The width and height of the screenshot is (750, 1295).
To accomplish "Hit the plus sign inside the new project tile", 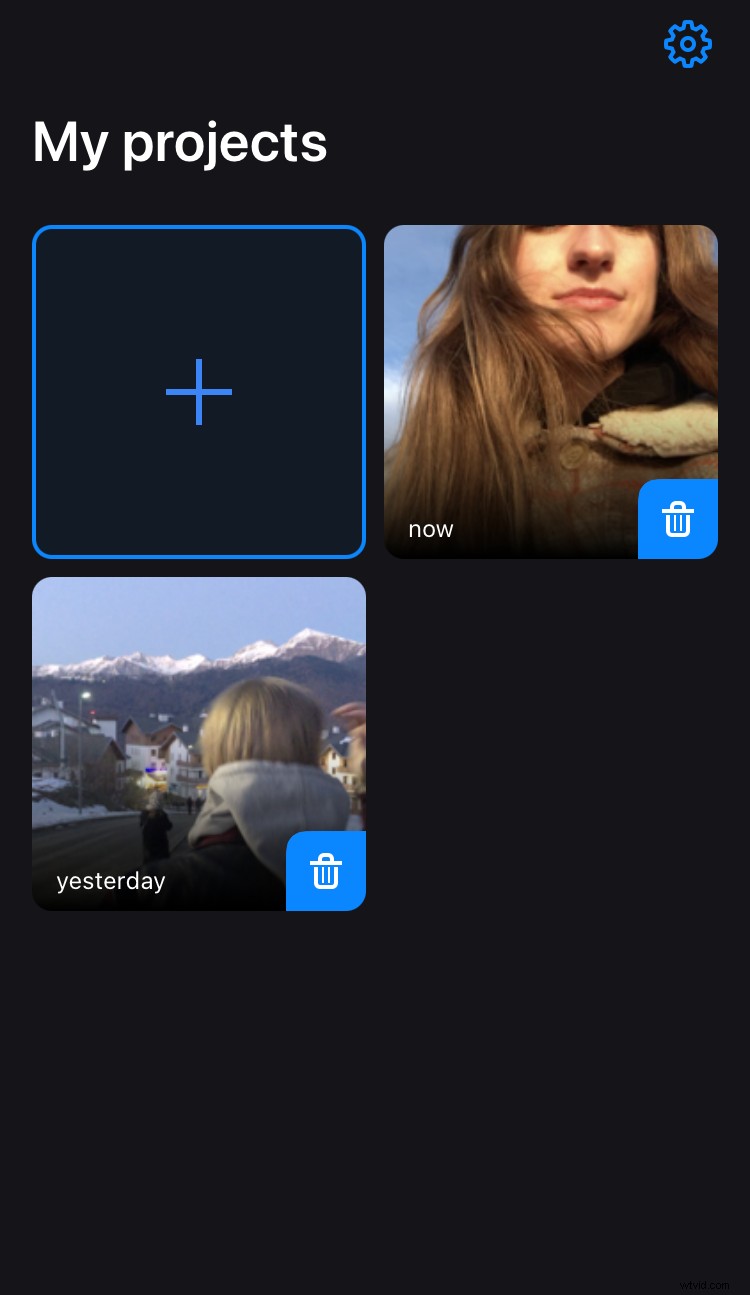I will tap(198, 392).
